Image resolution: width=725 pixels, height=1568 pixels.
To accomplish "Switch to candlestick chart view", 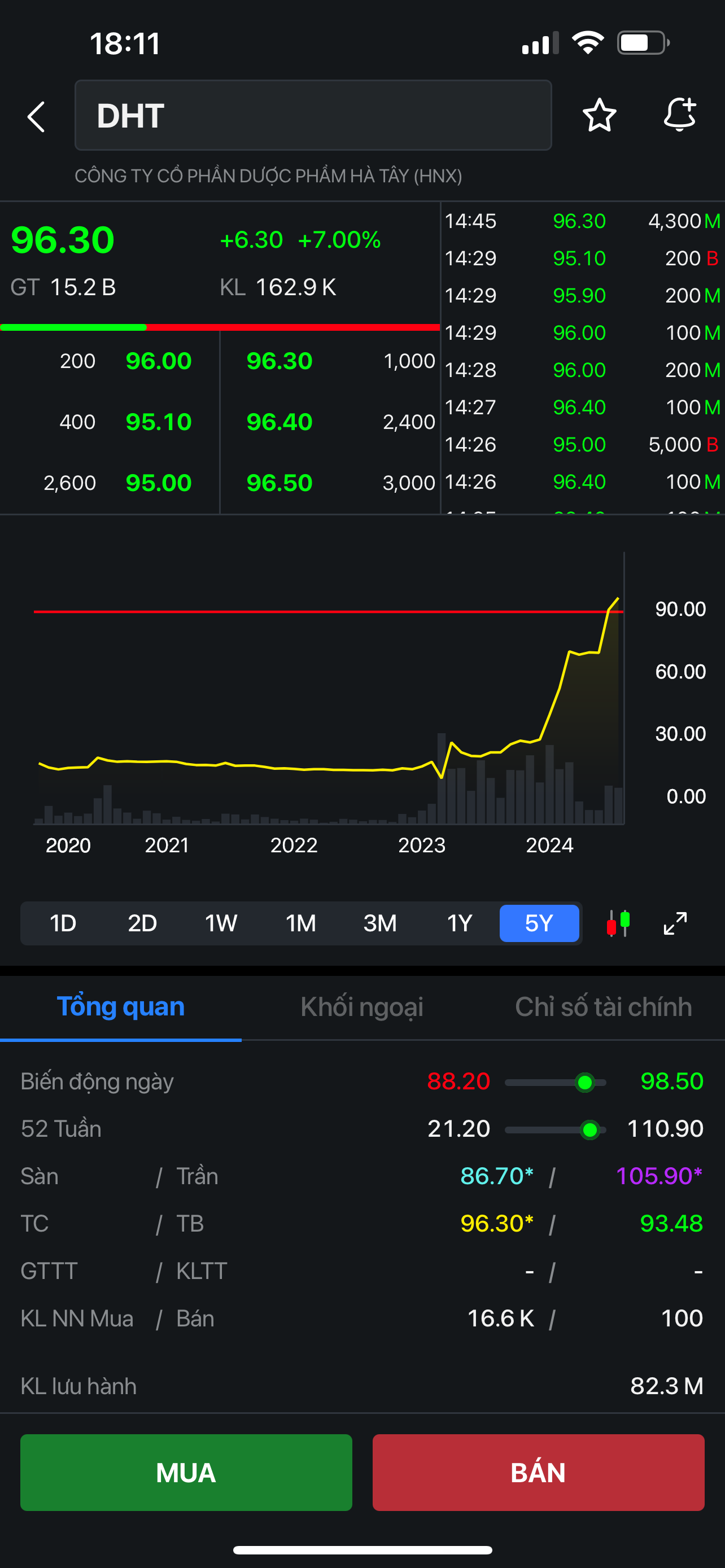I will tap(618, 923).
